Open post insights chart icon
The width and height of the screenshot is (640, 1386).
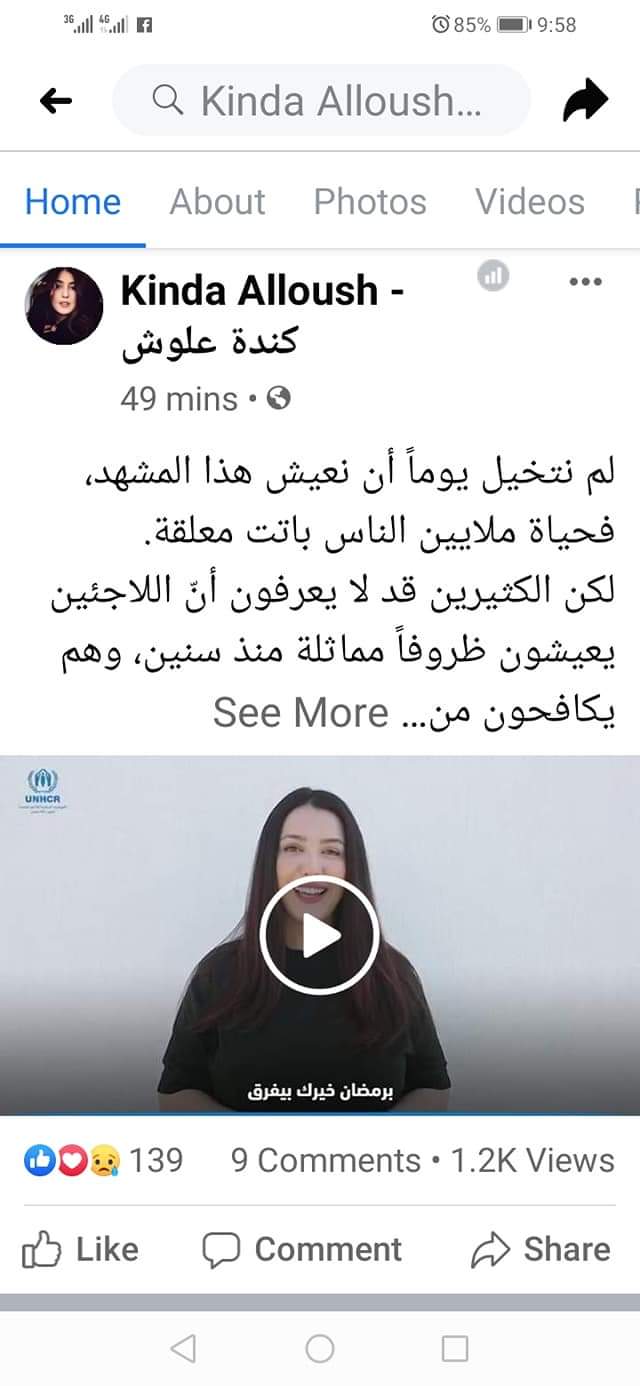[x=493, y=276]
